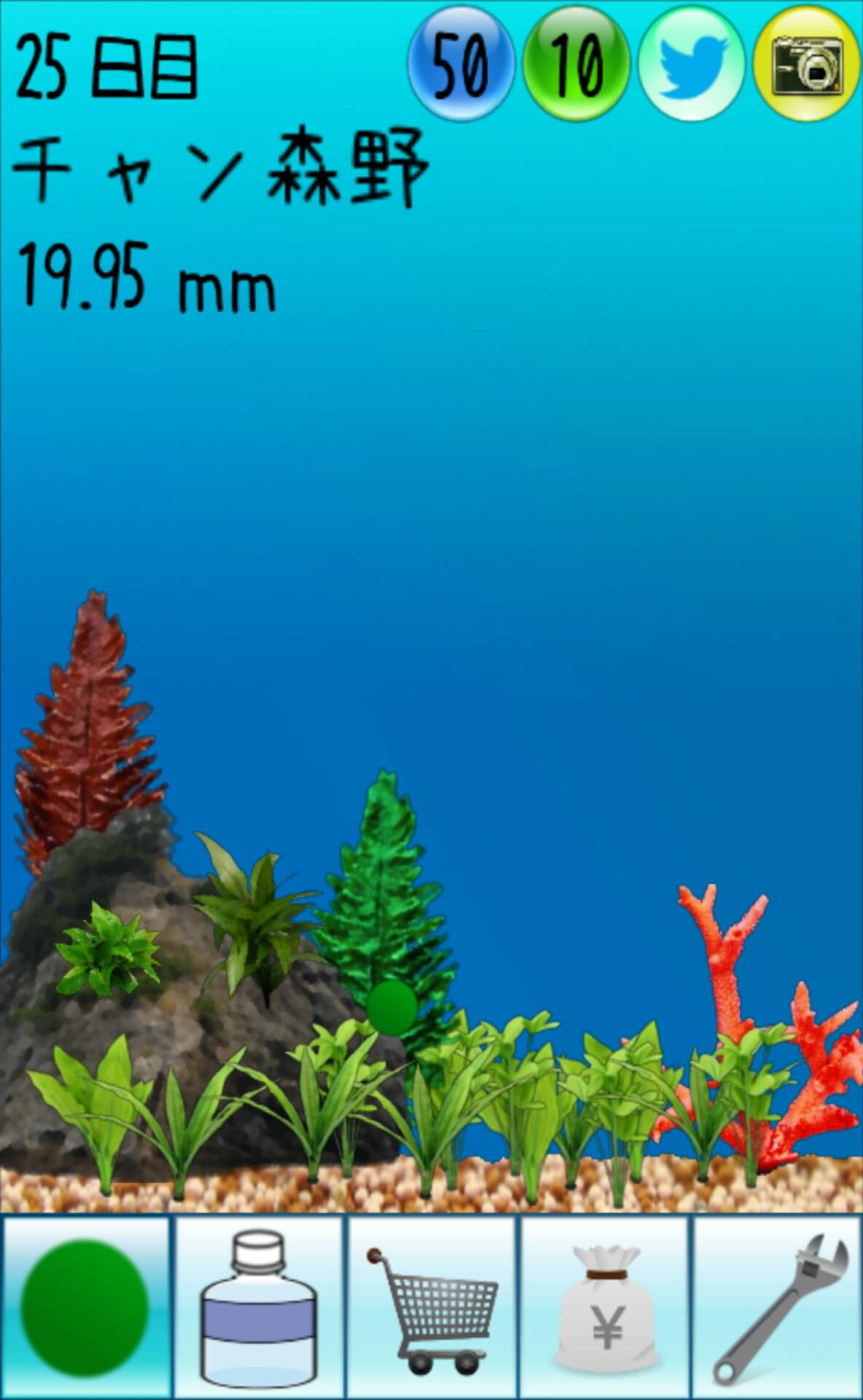Image resolution: width=863 pixels, height=1400 pixels.
Task: Tap the blue 50 bubble
Action: coord(461,64)
